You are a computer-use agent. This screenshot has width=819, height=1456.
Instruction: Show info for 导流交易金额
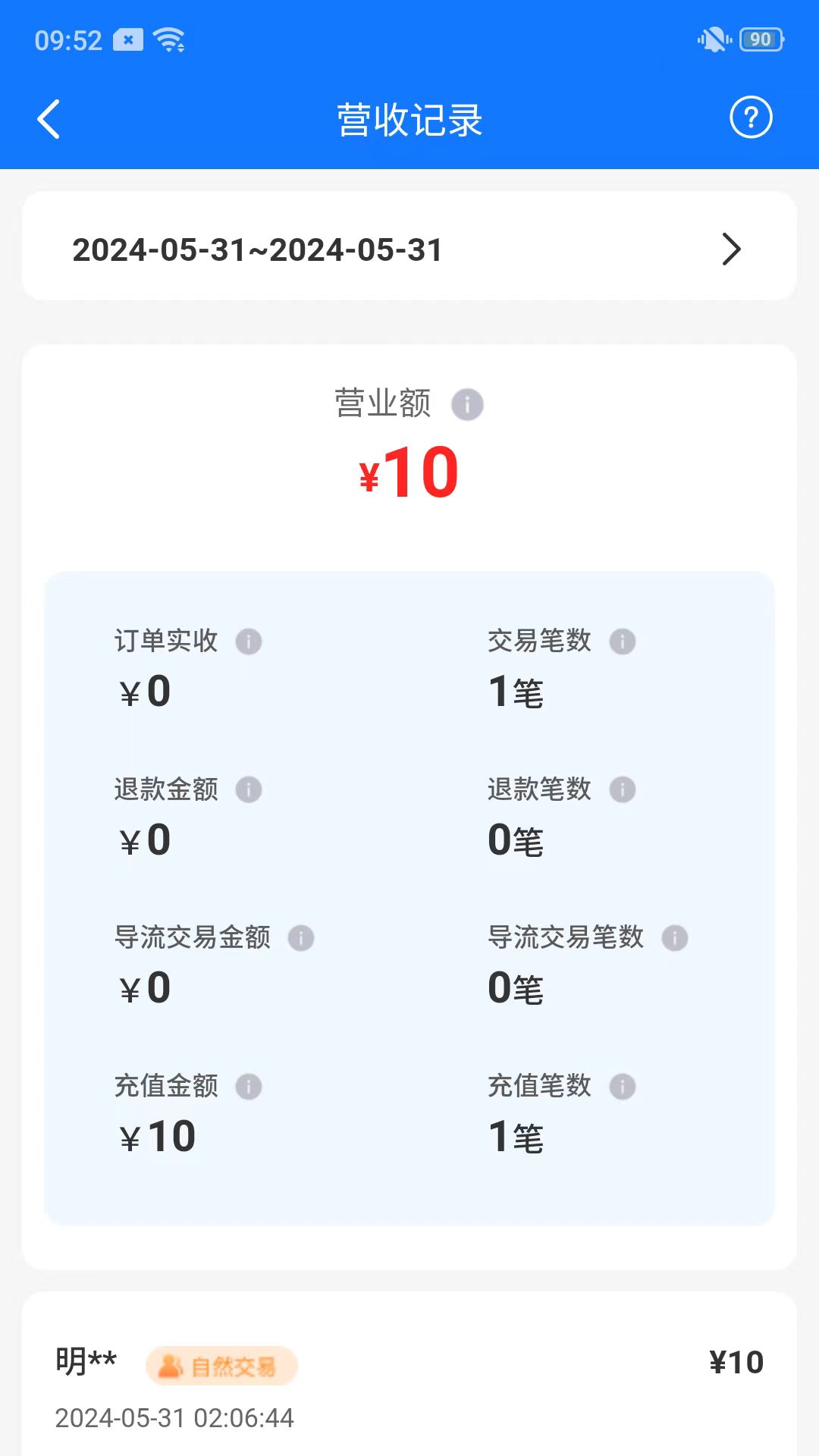point(301,938)
